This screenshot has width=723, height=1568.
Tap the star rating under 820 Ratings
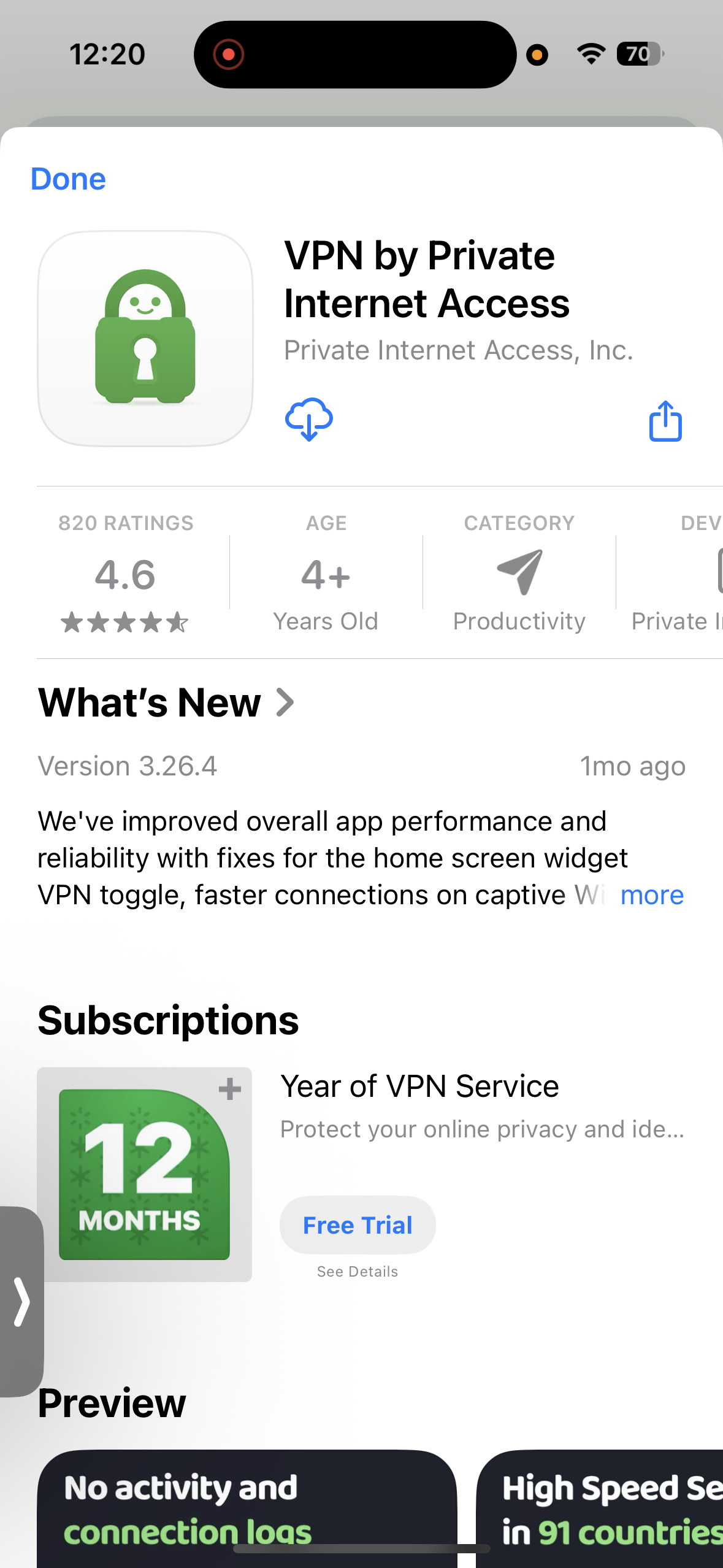pos(125,623)
